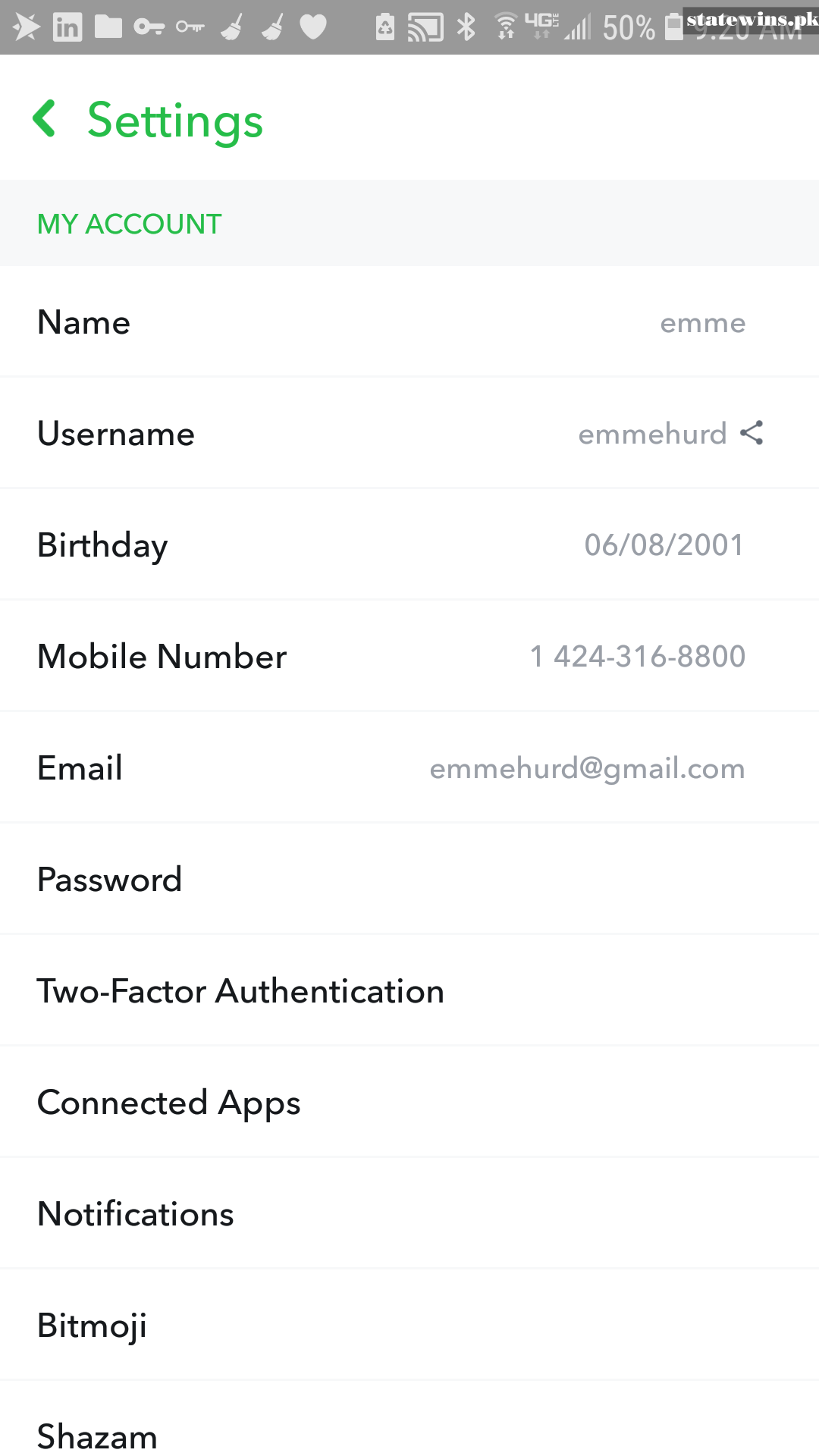Share the username emmehurd
Image resolution: width=819 pixels, height=1456 pixels.
pos(752,433)
